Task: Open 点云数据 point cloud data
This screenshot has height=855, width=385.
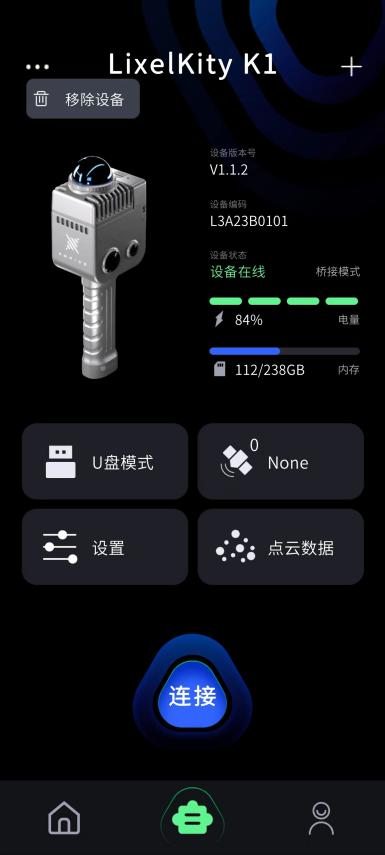Action: tap(280, 547)
